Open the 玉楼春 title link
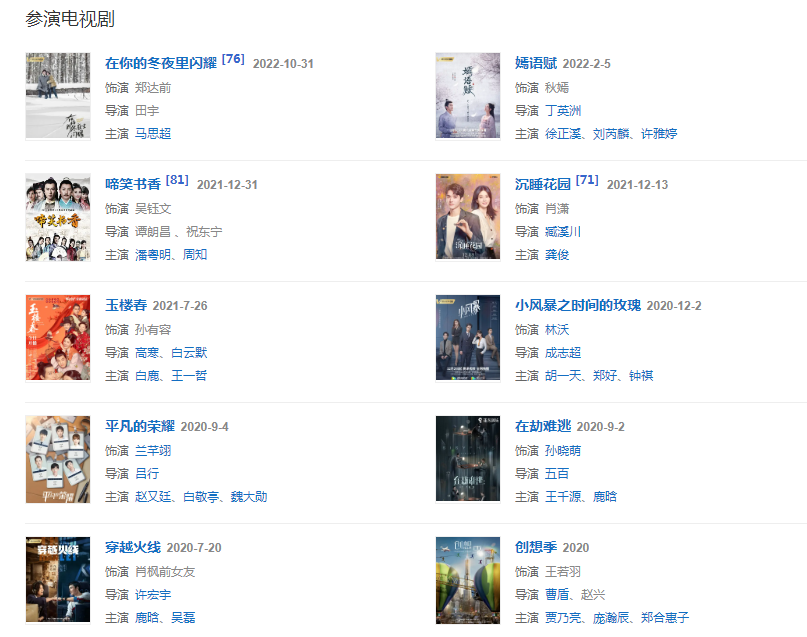 (x=126, y=305)
